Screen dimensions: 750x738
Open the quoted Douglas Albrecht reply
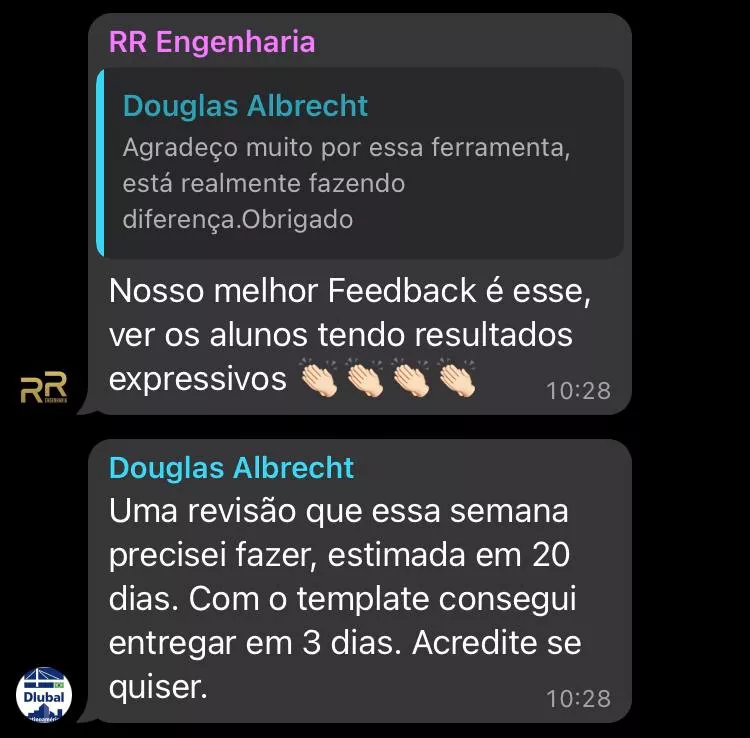pyautogui.click(x=360, y=163)
